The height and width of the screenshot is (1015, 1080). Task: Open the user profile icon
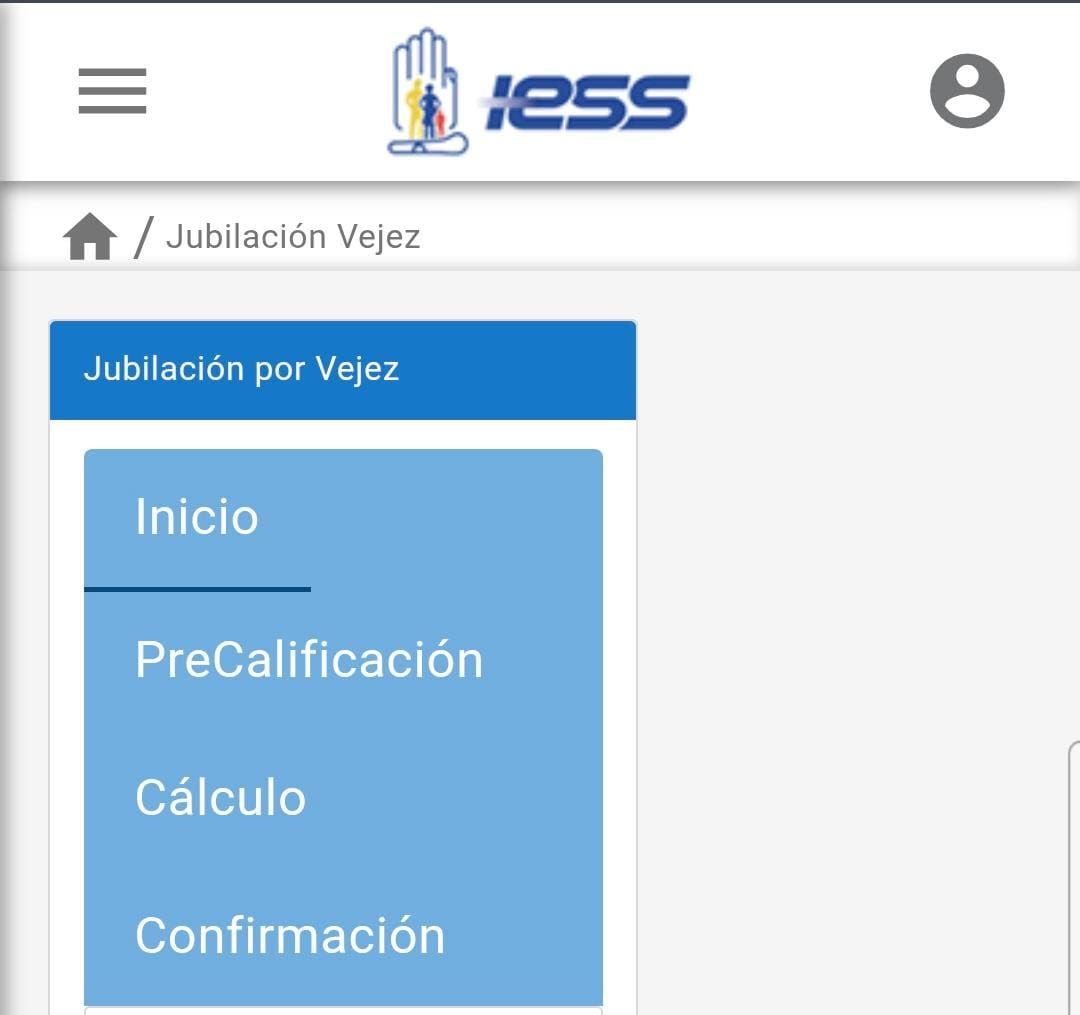pyautogui.click(x=966, y=91)
